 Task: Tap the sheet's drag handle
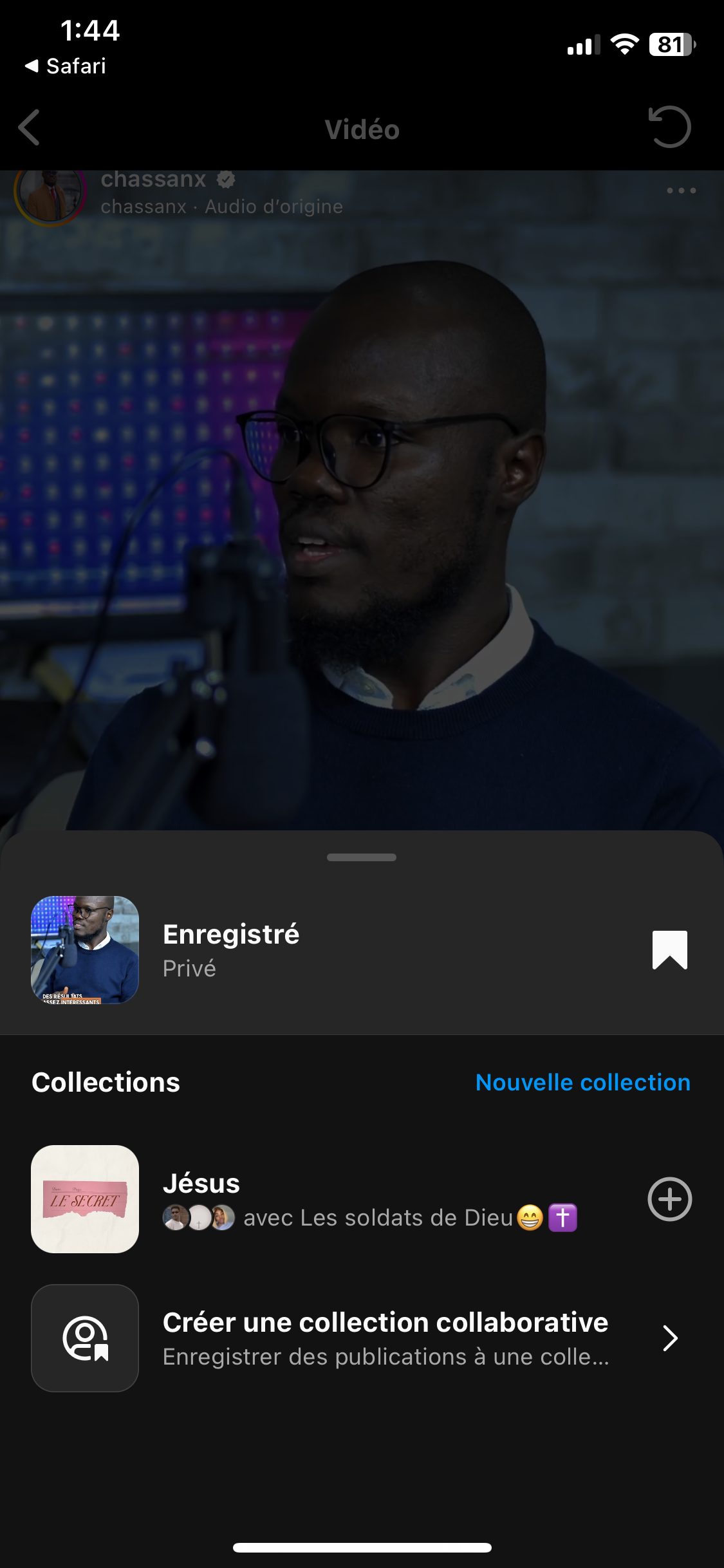362,857
